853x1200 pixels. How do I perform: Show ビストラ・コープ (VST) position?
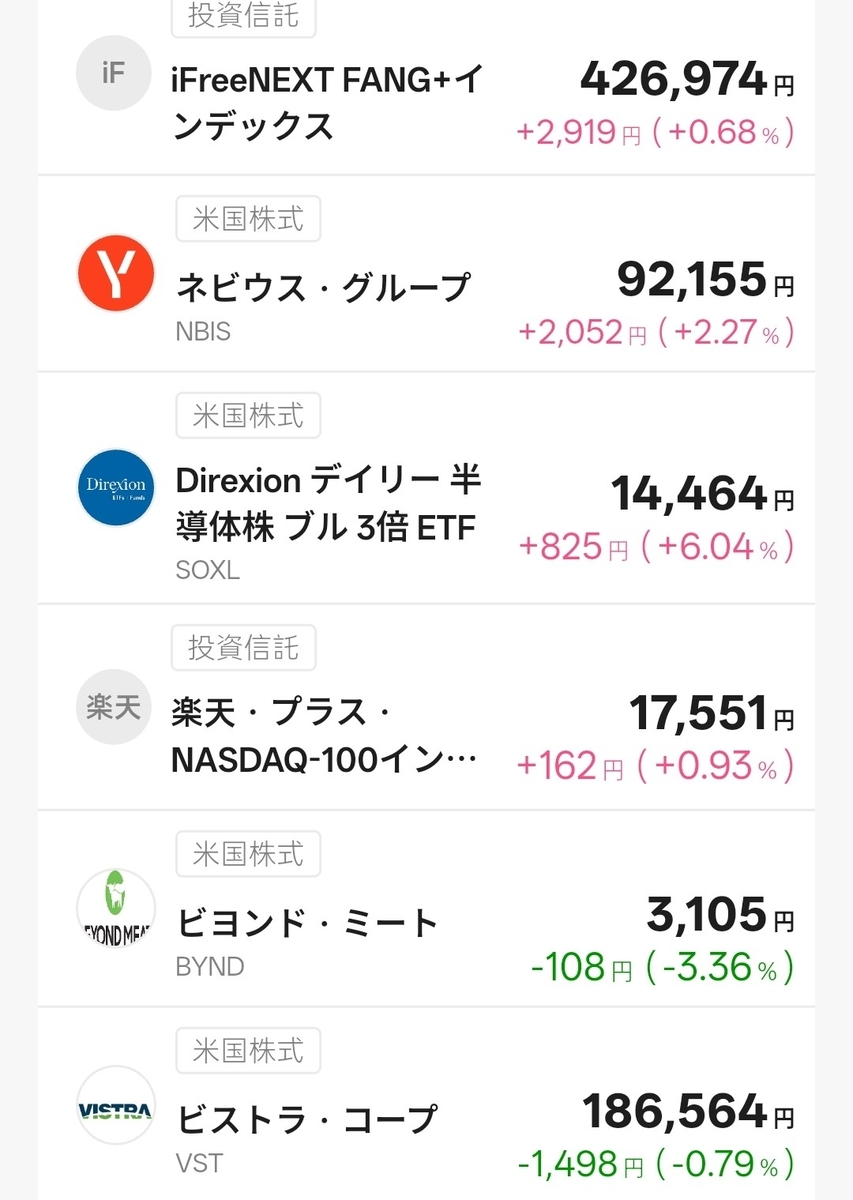(308, 1118)
